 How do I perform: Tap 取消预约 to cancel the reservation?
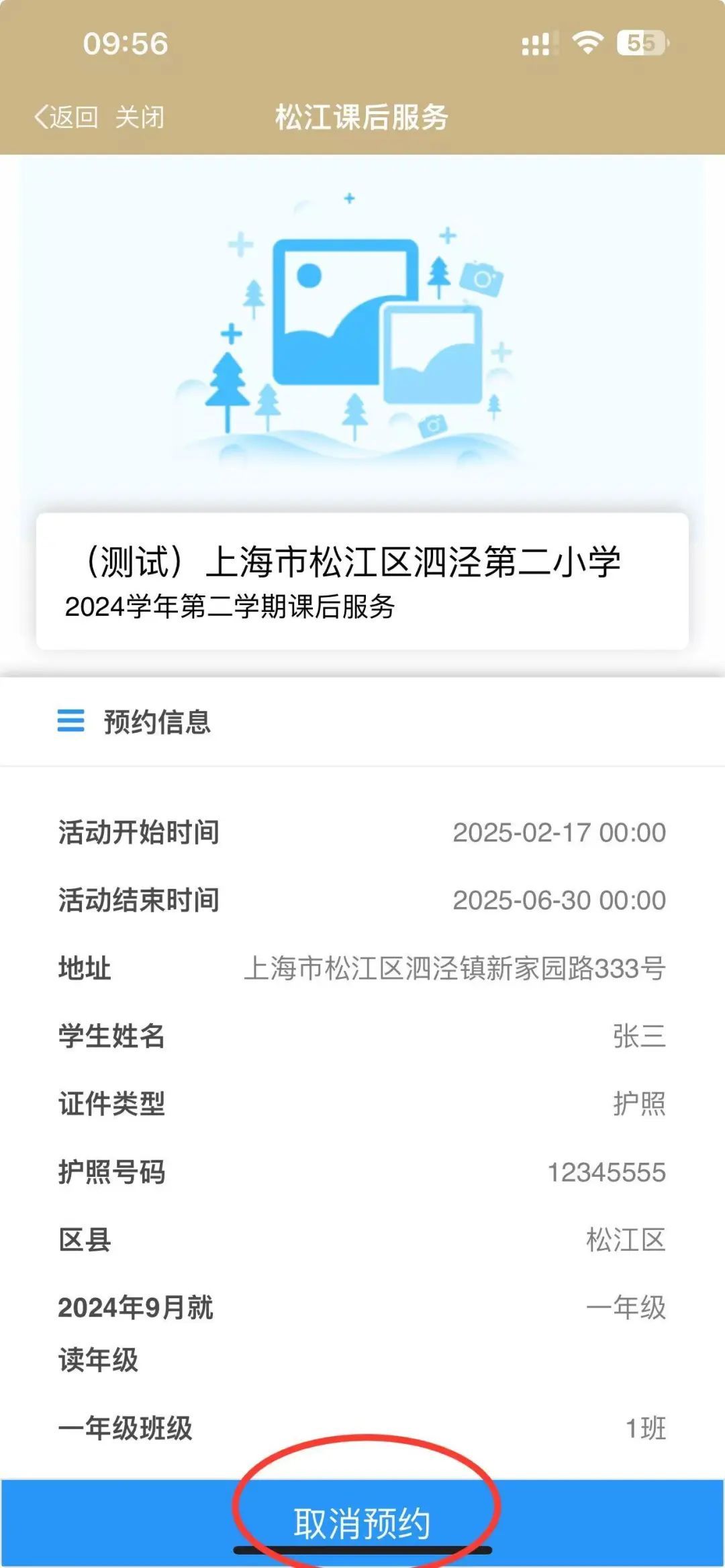362,1522
